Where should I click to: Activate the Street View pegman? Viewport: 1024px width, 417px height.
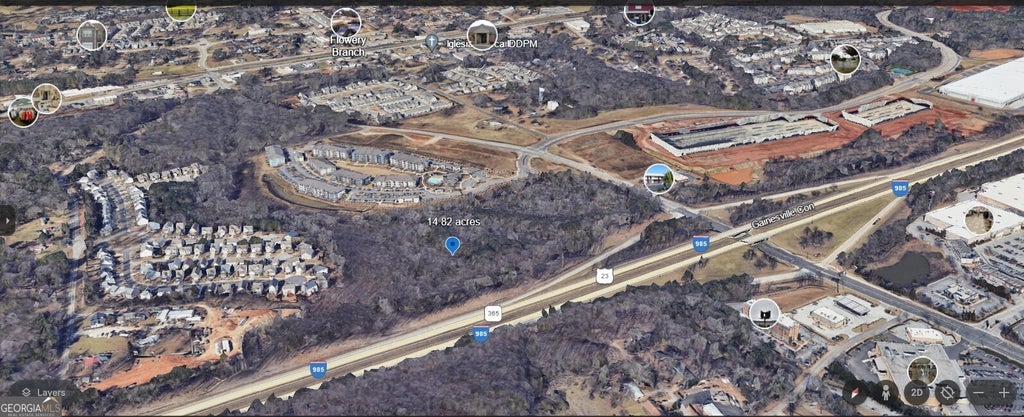pyautogui.click(x=886, y=392)
